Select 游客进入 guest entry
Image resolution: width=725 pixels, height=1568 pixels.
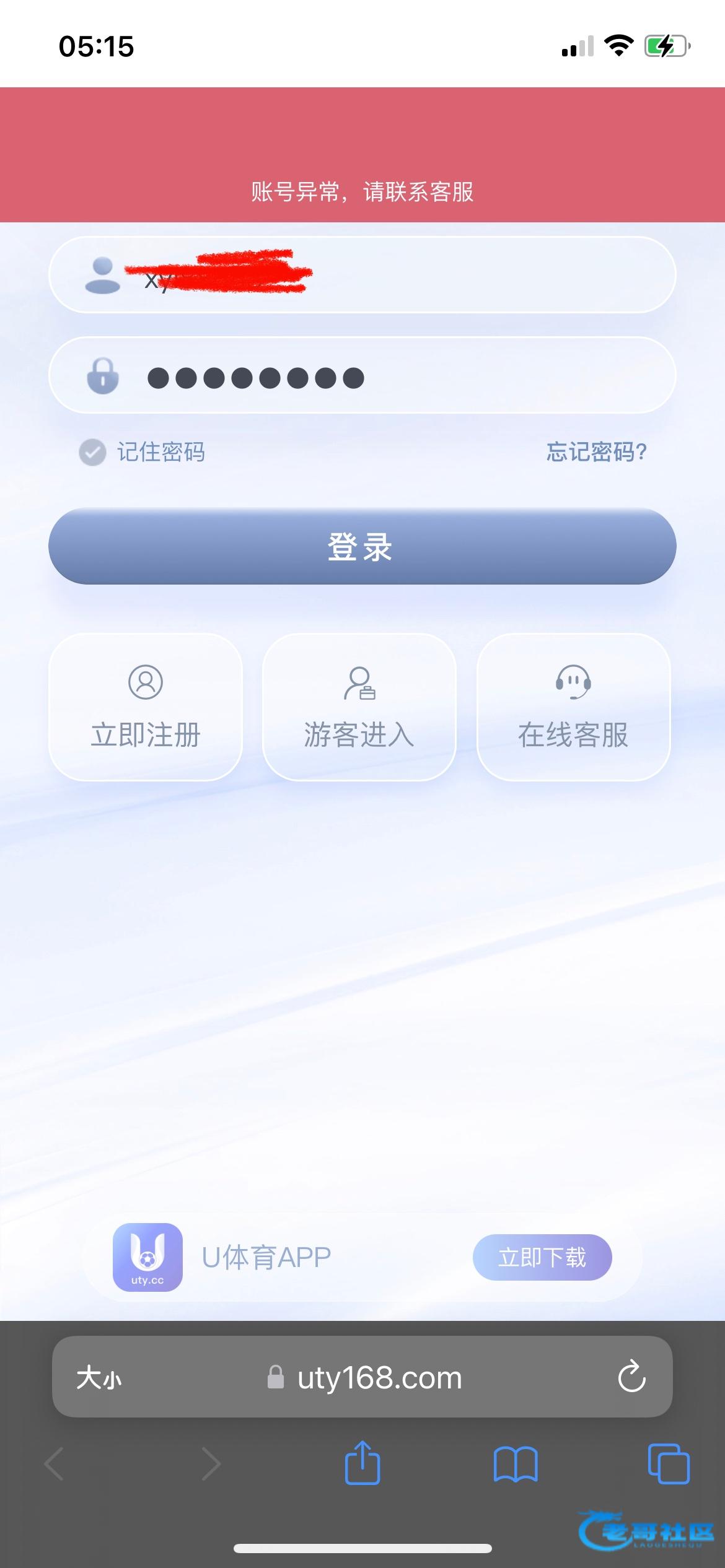tap(359, 707)
